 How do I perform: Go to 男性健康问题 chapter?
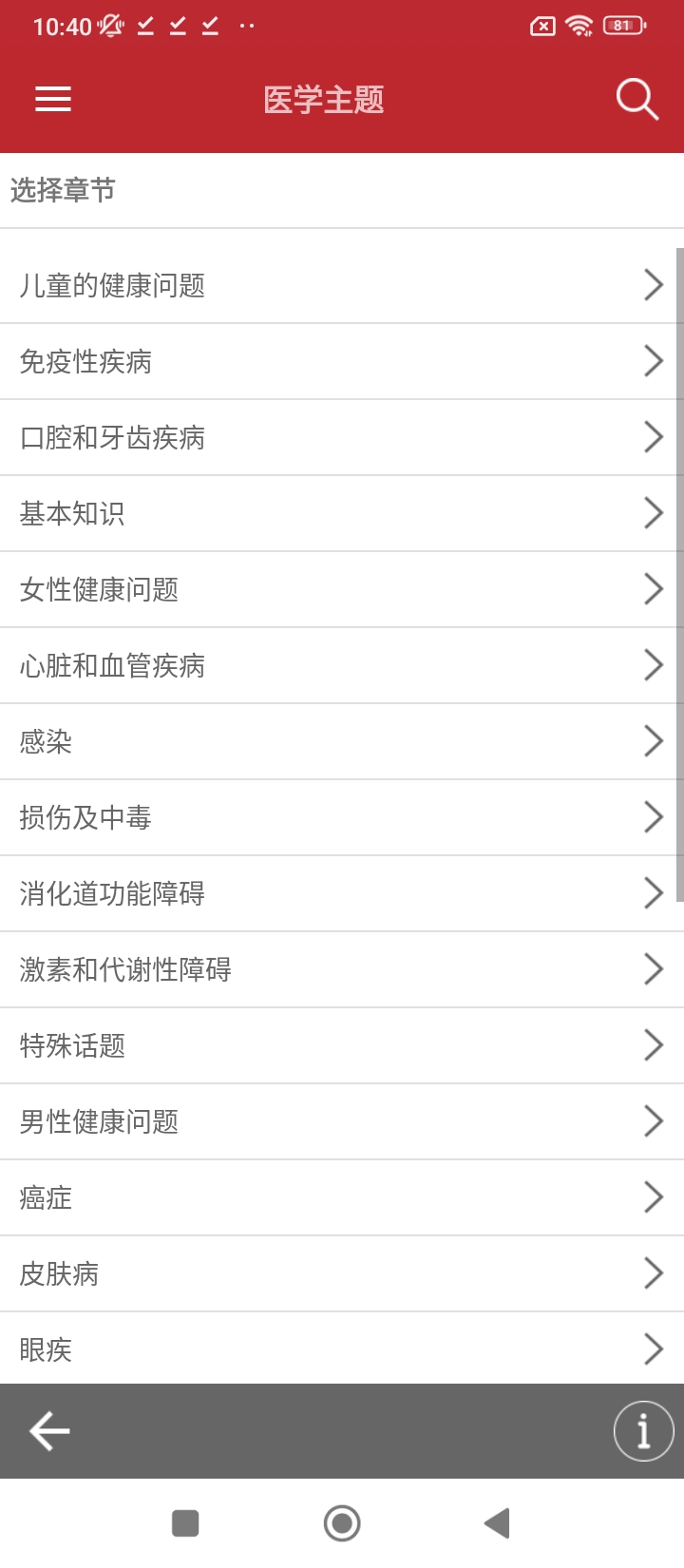point(341,1121)
